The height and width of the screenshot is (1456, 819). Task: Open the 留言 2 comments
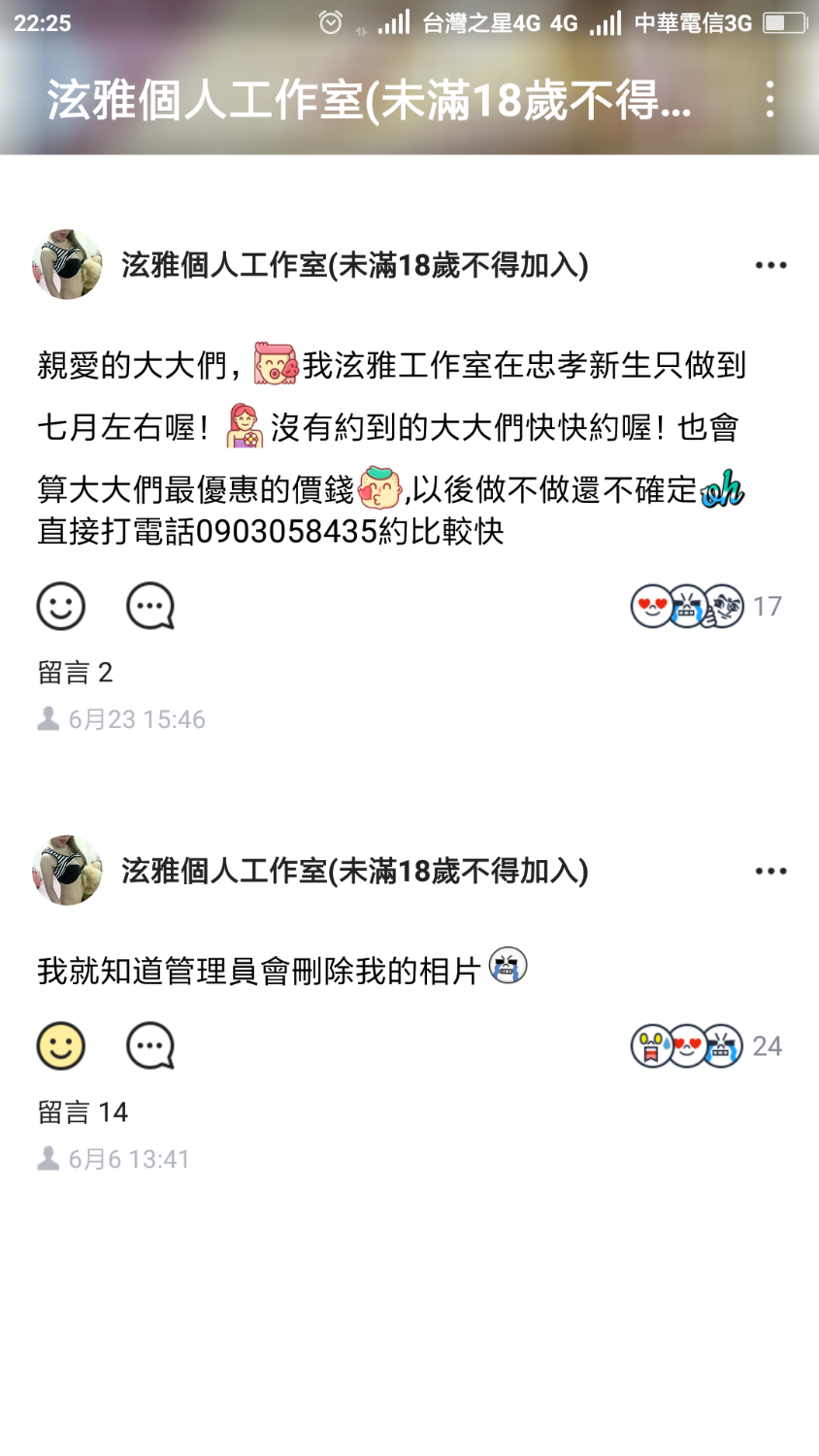[76, 672]
